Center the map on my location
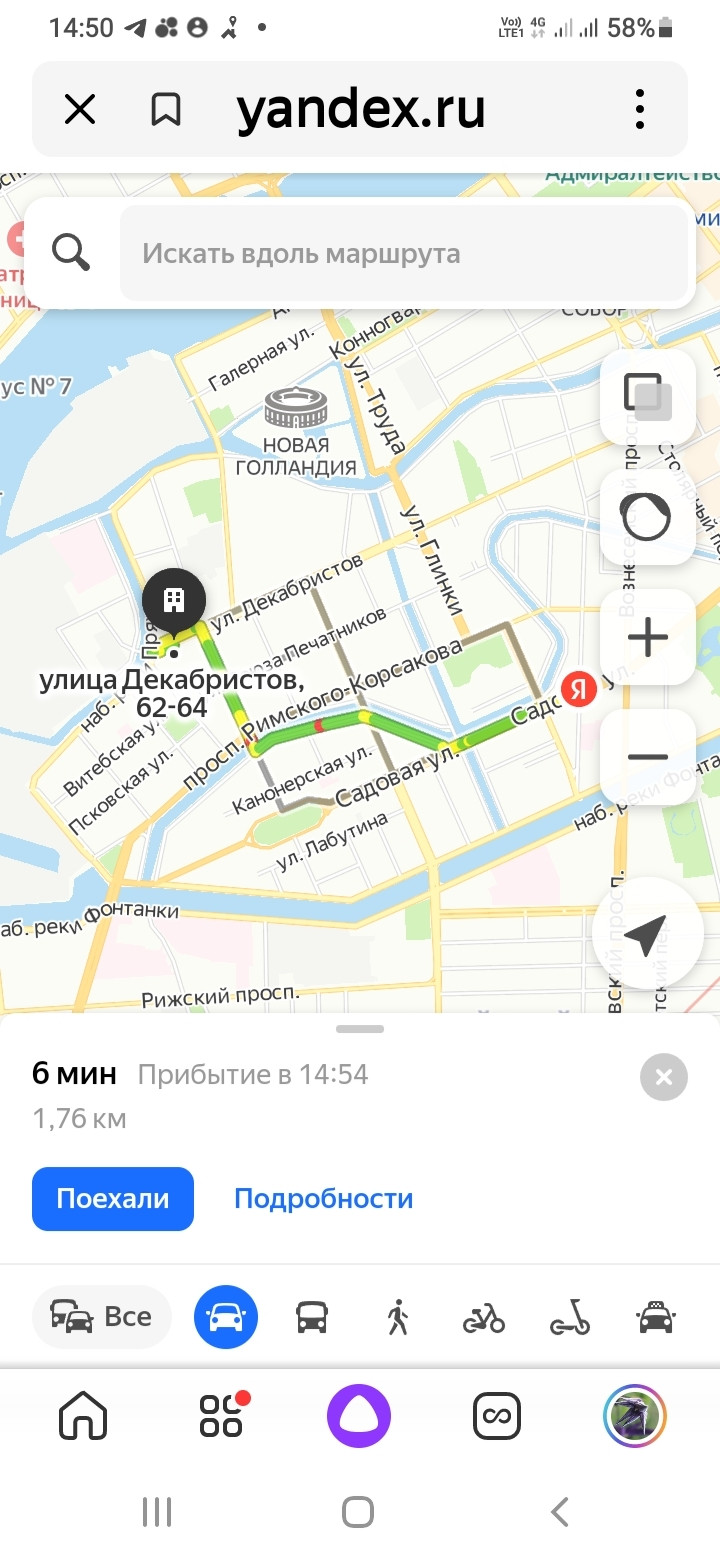Image resolution: width=720 pixels, height=1560 pixels. (646, 935)
